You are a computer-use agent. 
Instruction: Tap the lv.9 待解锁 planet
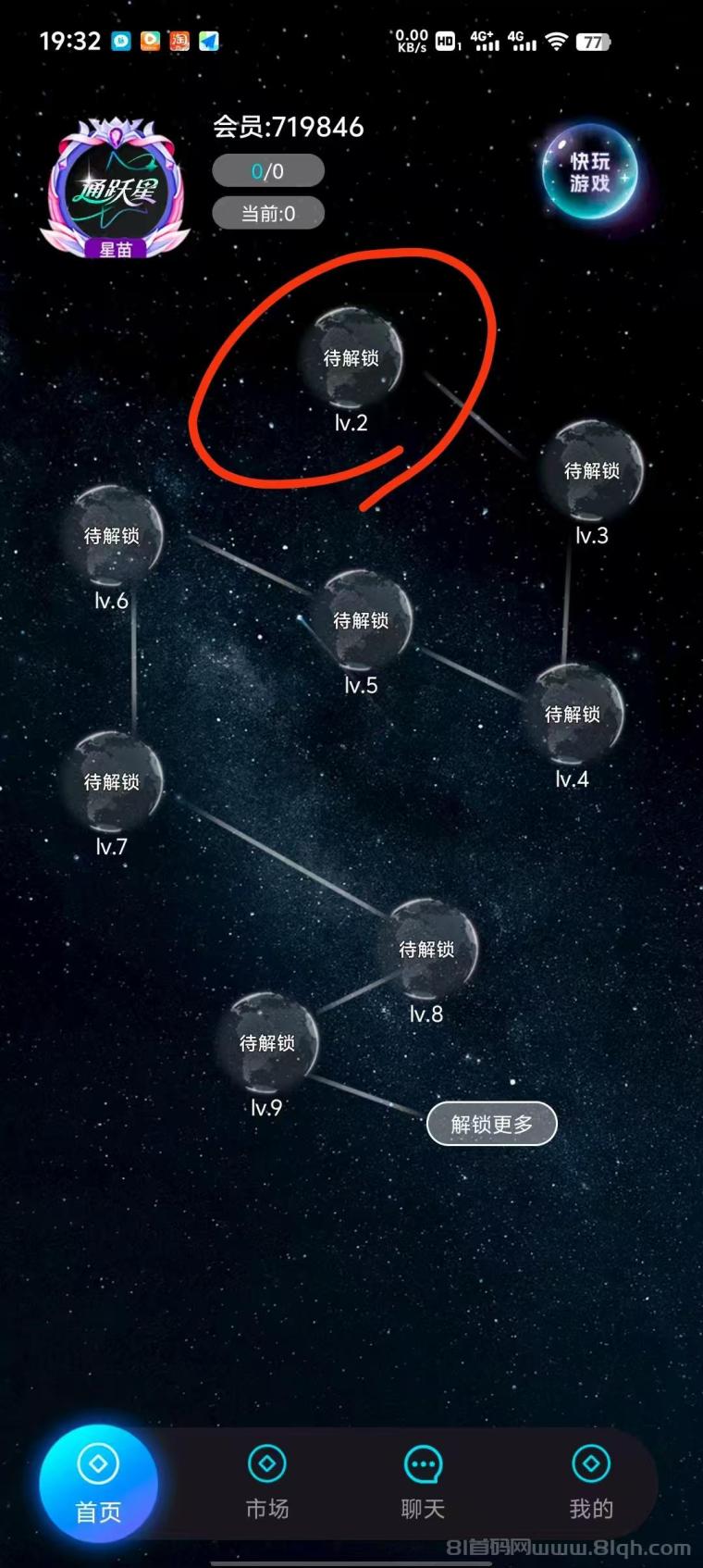(267, 1043)
